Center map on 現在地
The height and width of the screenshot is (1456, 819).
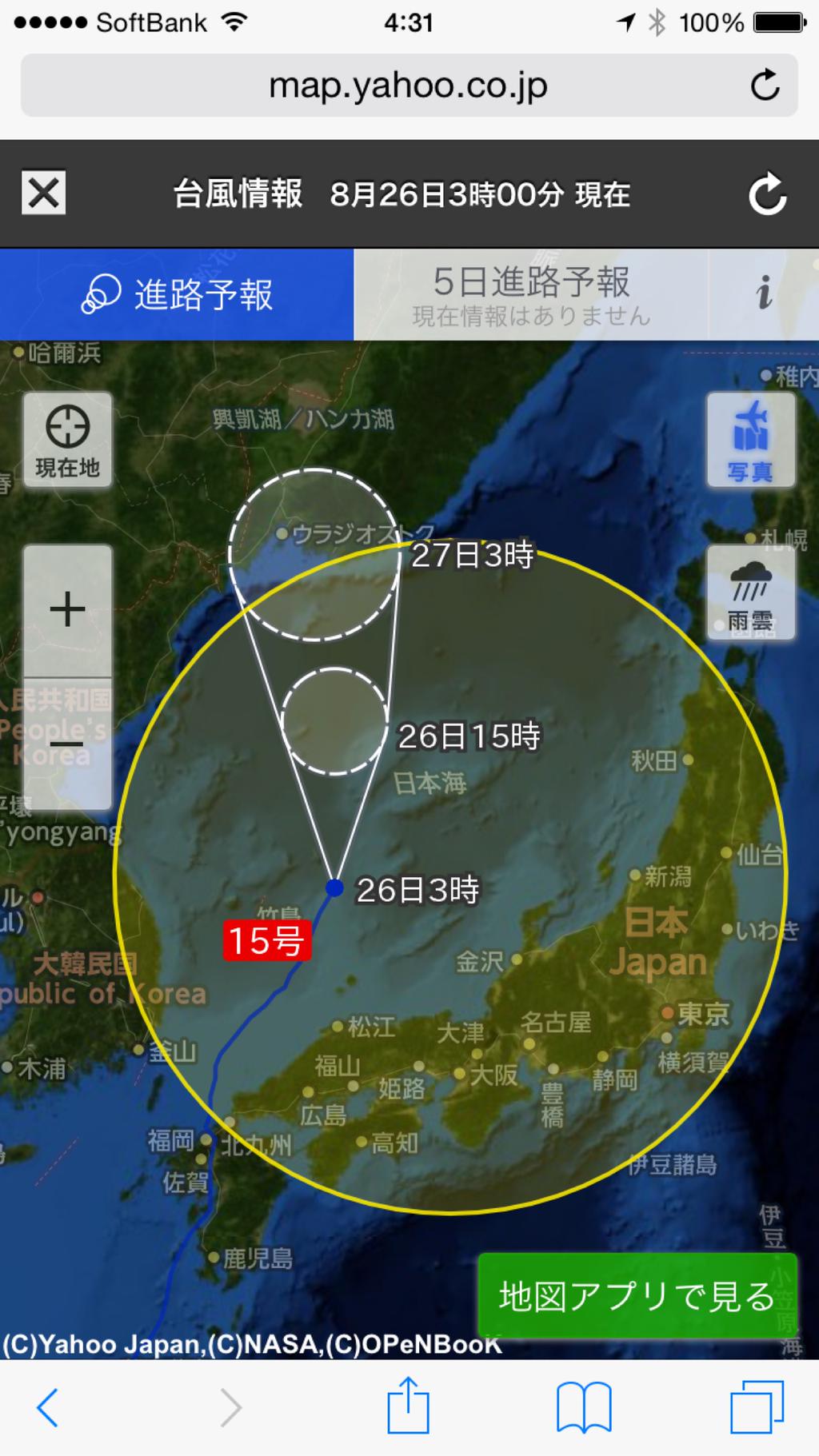pyautogui.click(x=67, y=440)
